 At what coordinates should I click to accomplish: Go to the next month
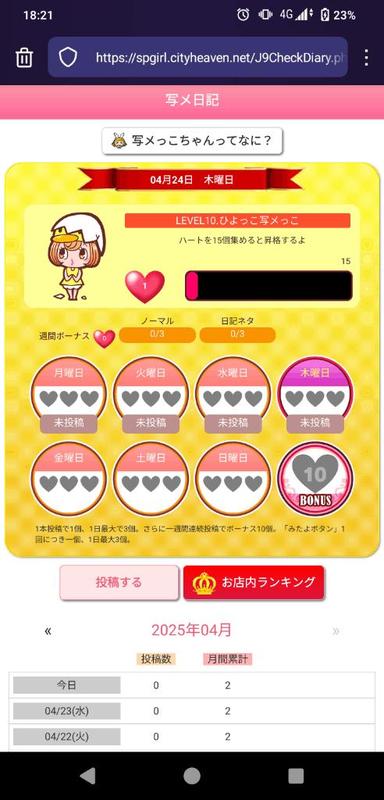pos(336,631)
